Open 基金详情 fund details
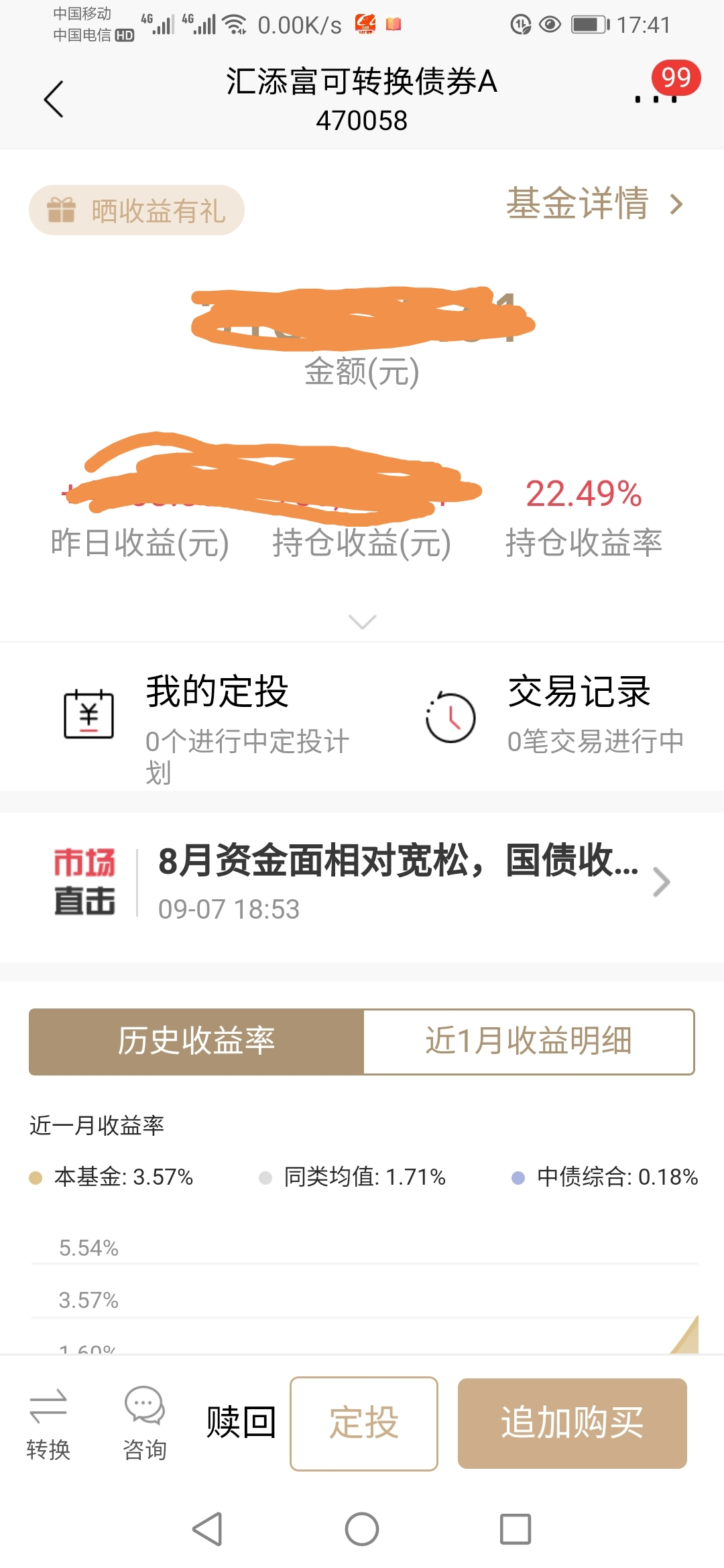 point(595,204)
